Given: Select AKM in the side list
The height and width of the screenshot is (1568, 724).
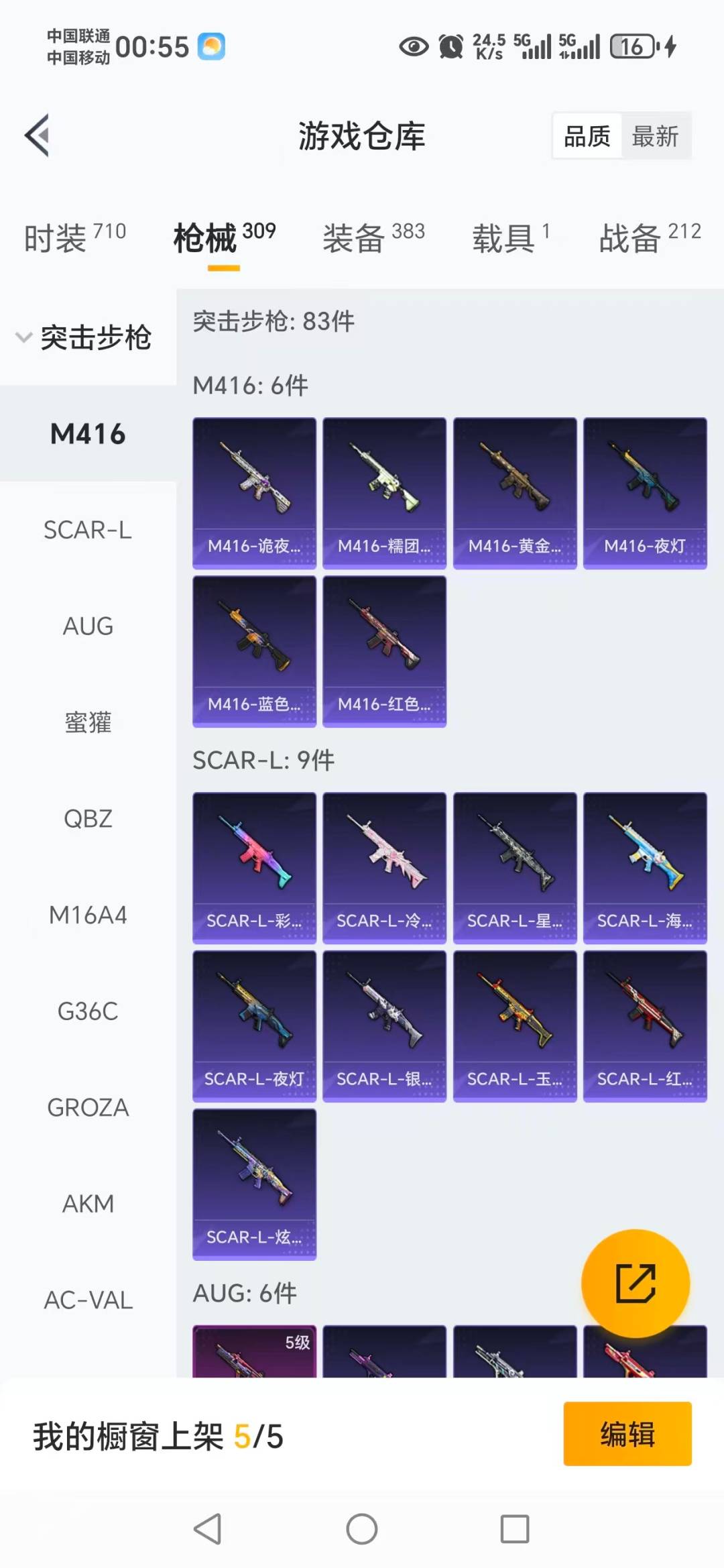Looking at the screenshot, I should point(88,1204).
